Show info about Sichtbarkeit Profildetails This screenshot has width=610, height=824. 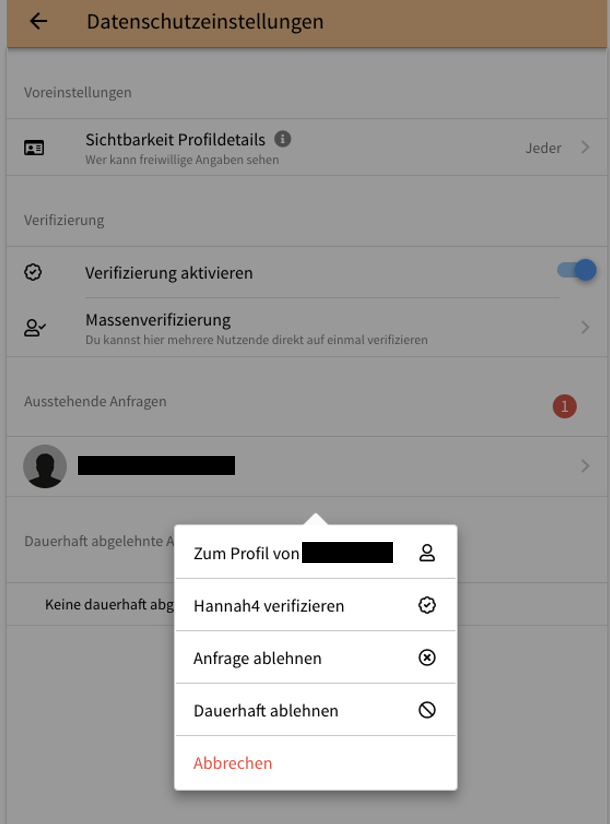tap(283, 139)
